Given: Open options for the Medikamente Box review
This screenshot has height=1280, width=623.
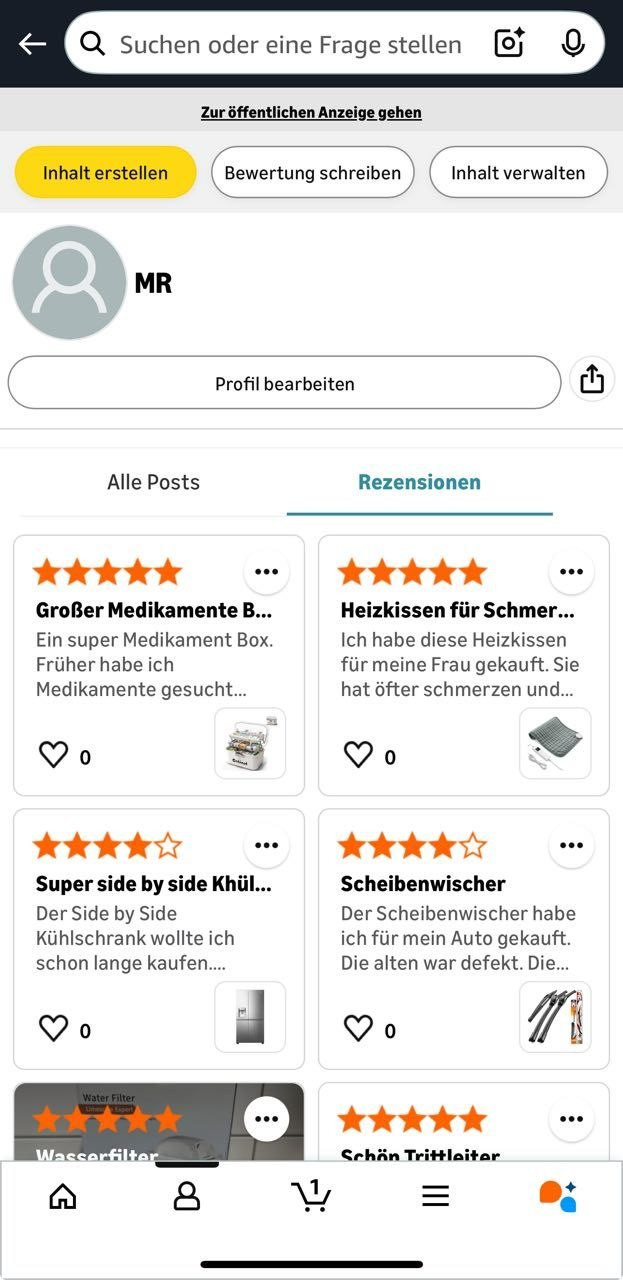Looking at the screenshot, I should pos(266,572).
